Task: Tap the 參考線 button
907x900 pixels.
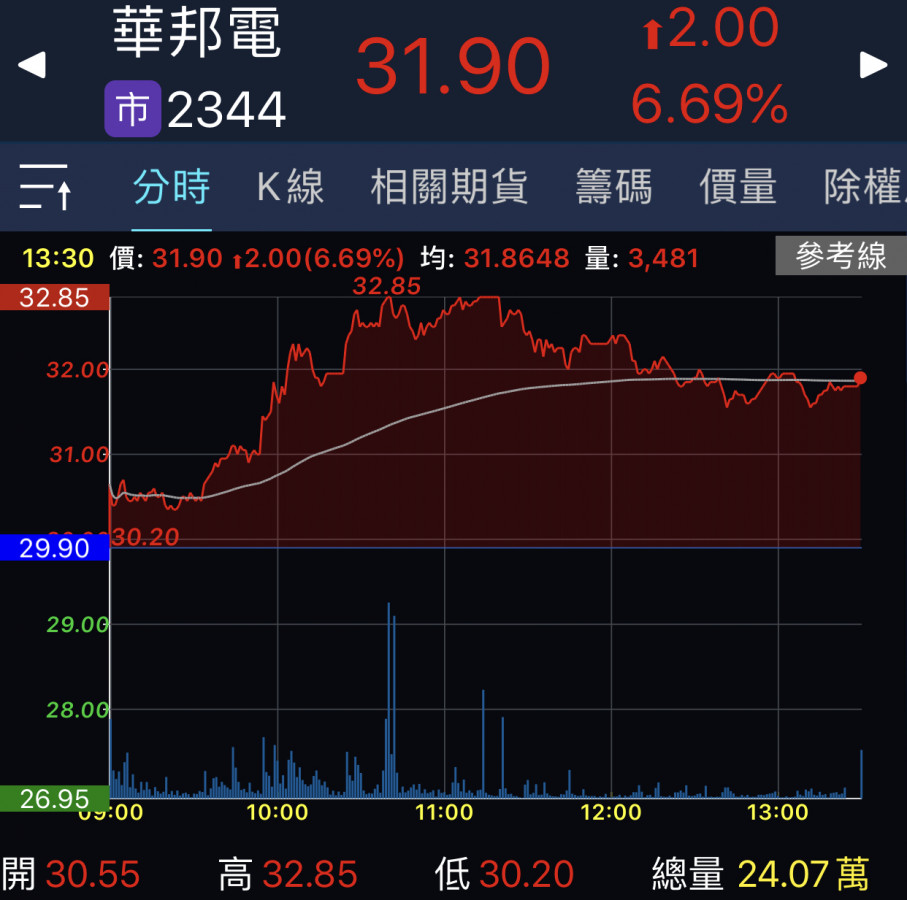Action: 840,257
